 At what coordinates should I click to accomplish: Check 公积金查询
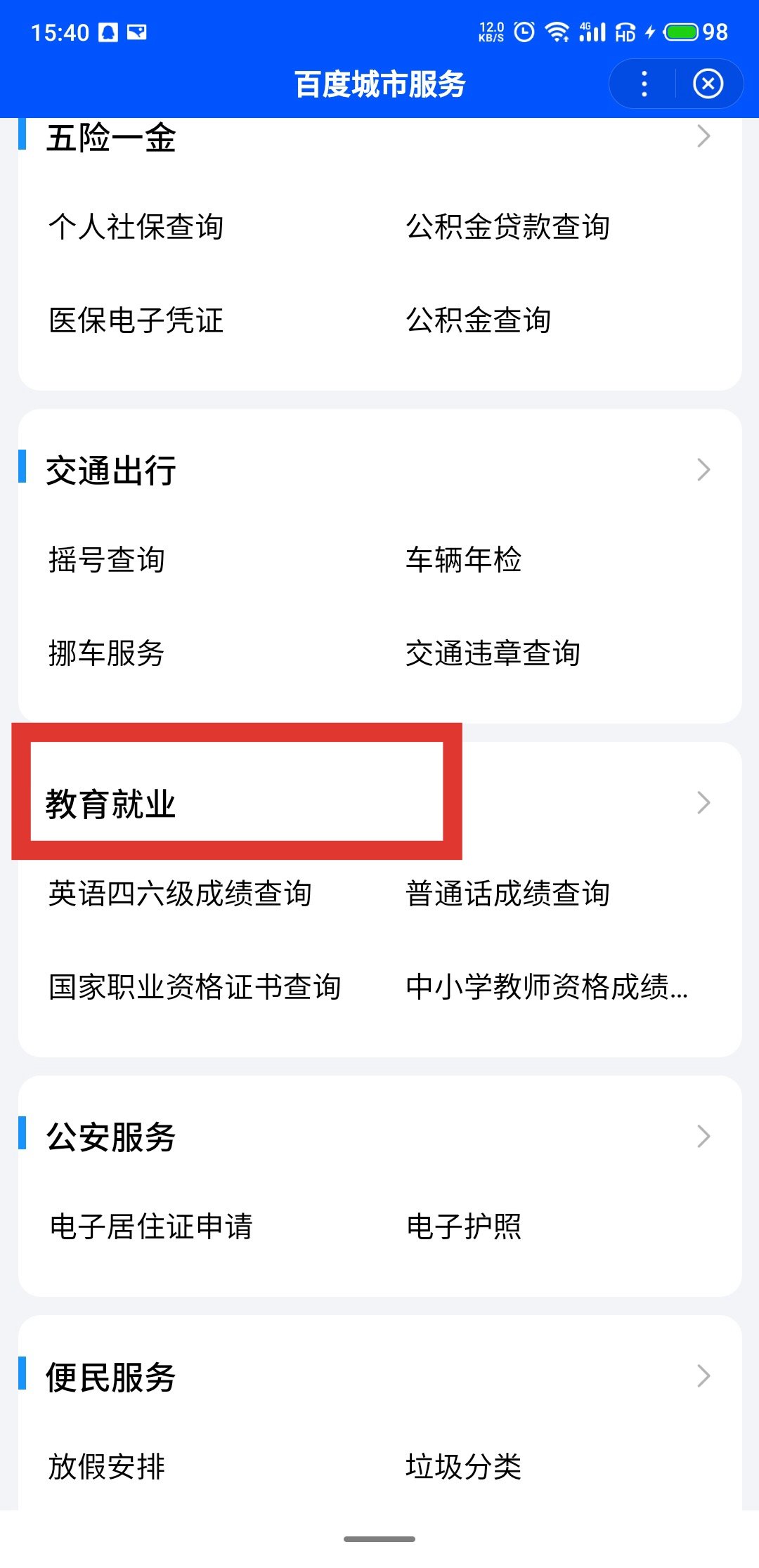(478, 320)
